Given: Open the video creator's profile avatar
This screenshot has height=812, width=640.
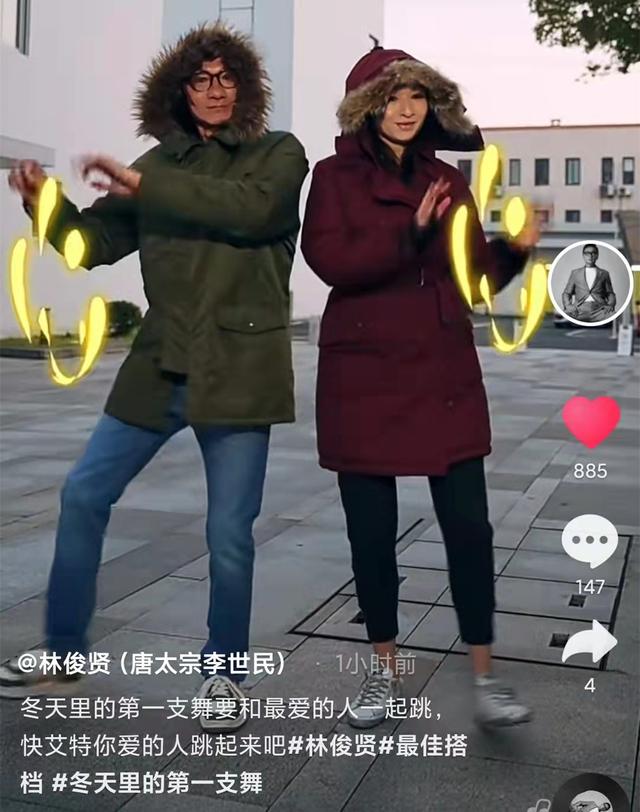Looking at the screenshot, I should tap(590, 283).
